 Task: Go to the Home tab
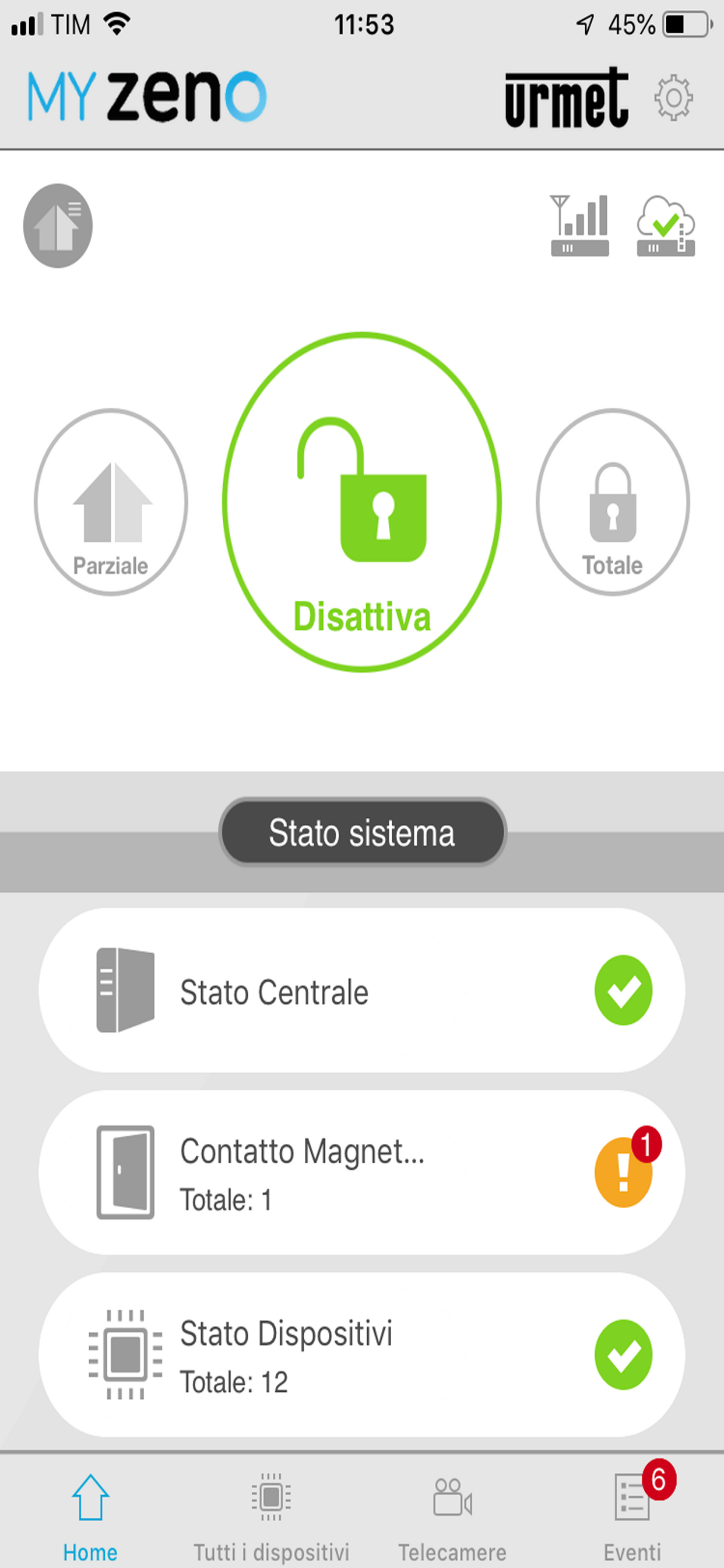pyautogui.click(x=91, y=1514)
